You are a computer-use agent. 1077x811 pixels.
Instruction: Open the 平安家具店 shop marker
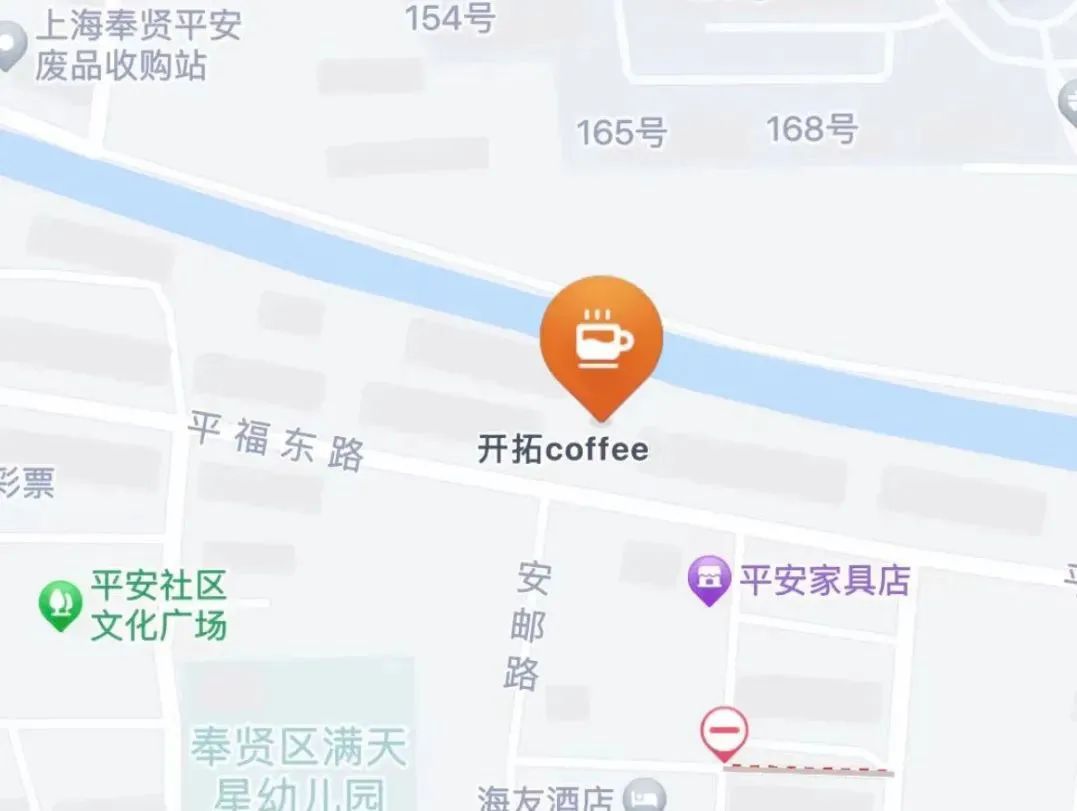(x=709, y=578)
